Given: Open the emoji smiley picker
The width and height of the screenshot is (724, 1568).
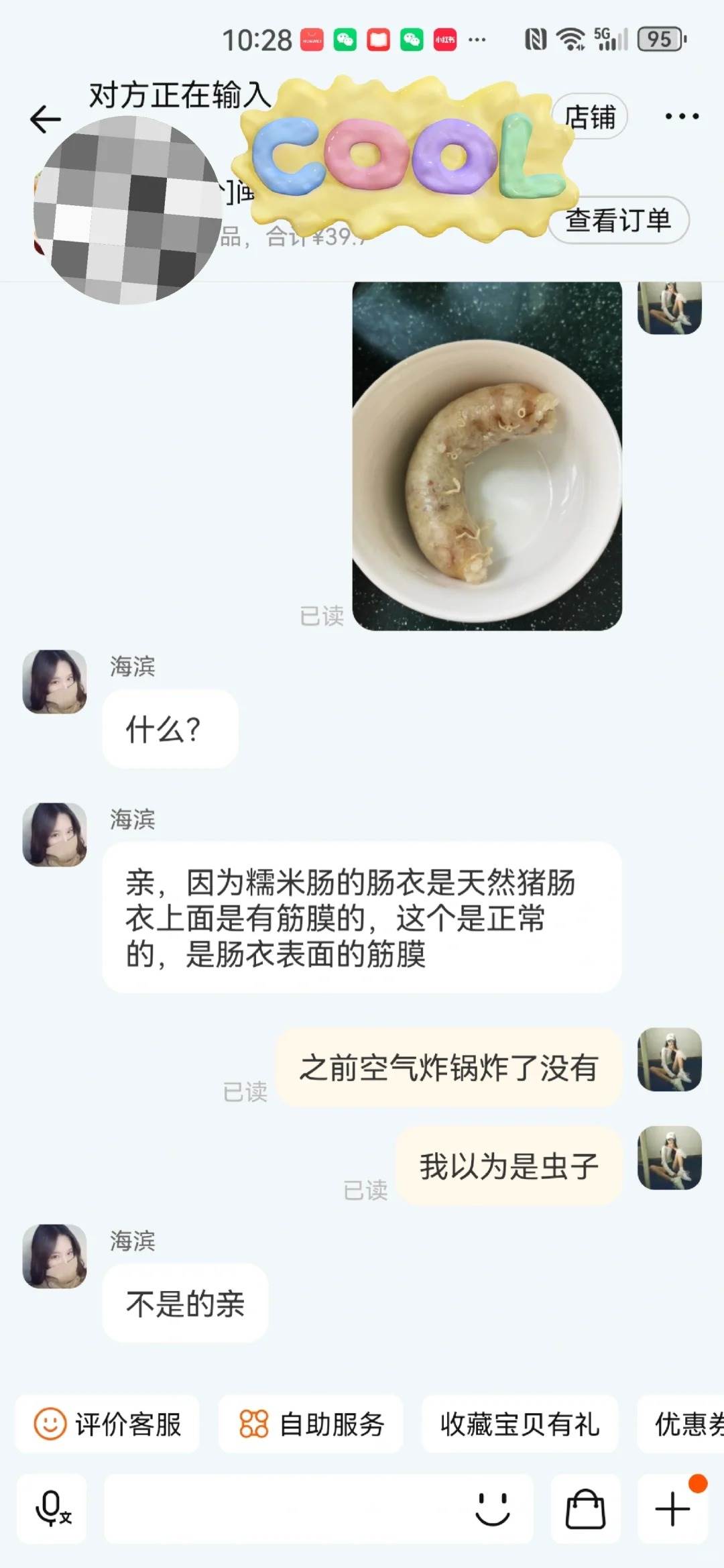Looking at the screenshot, I should tap(493, 1509).
